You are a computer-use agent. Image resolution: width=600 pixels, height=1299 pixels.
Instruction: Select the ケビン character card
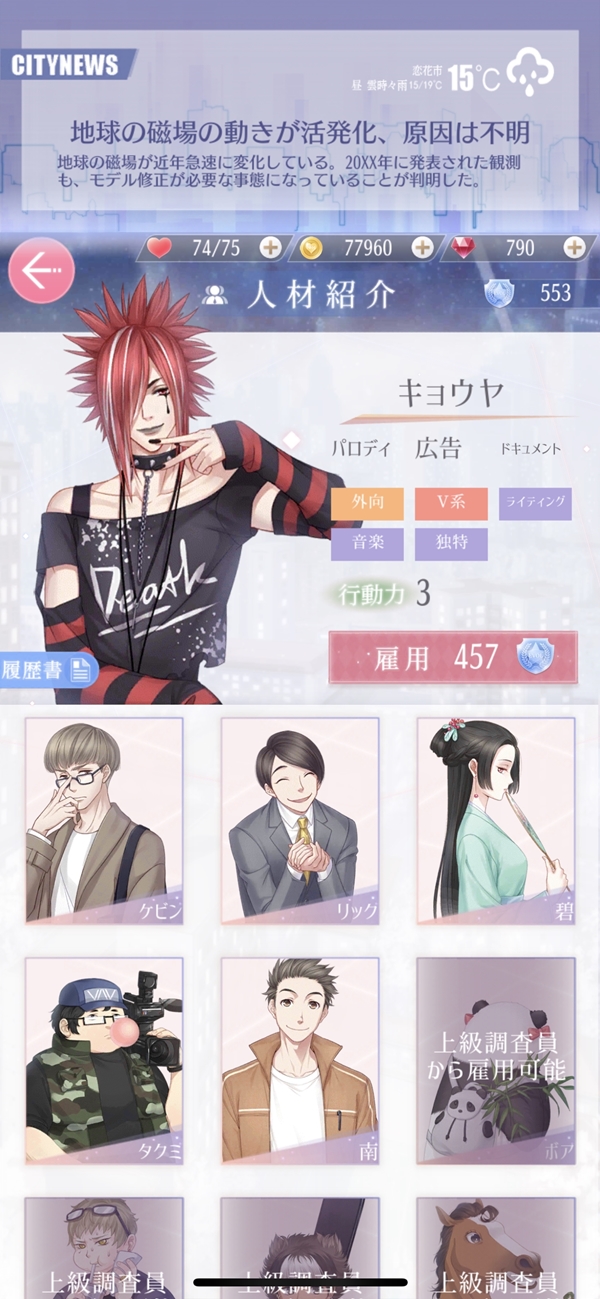click(x=104, y=820)
